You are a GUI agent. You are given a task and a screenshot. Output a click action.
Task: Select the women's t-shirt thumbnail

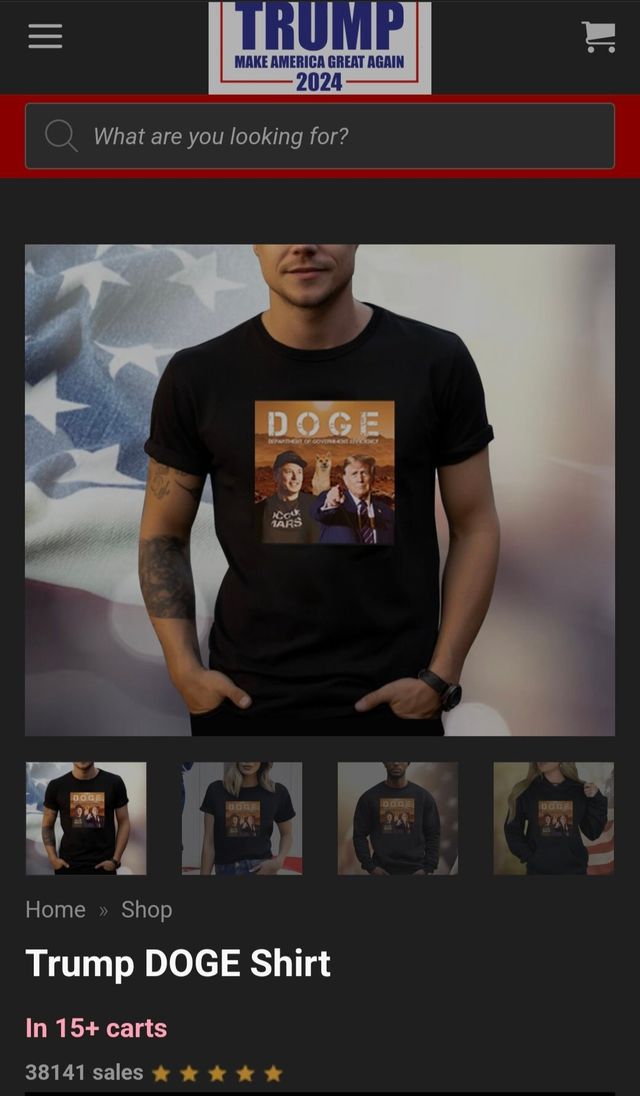(242, 818)
